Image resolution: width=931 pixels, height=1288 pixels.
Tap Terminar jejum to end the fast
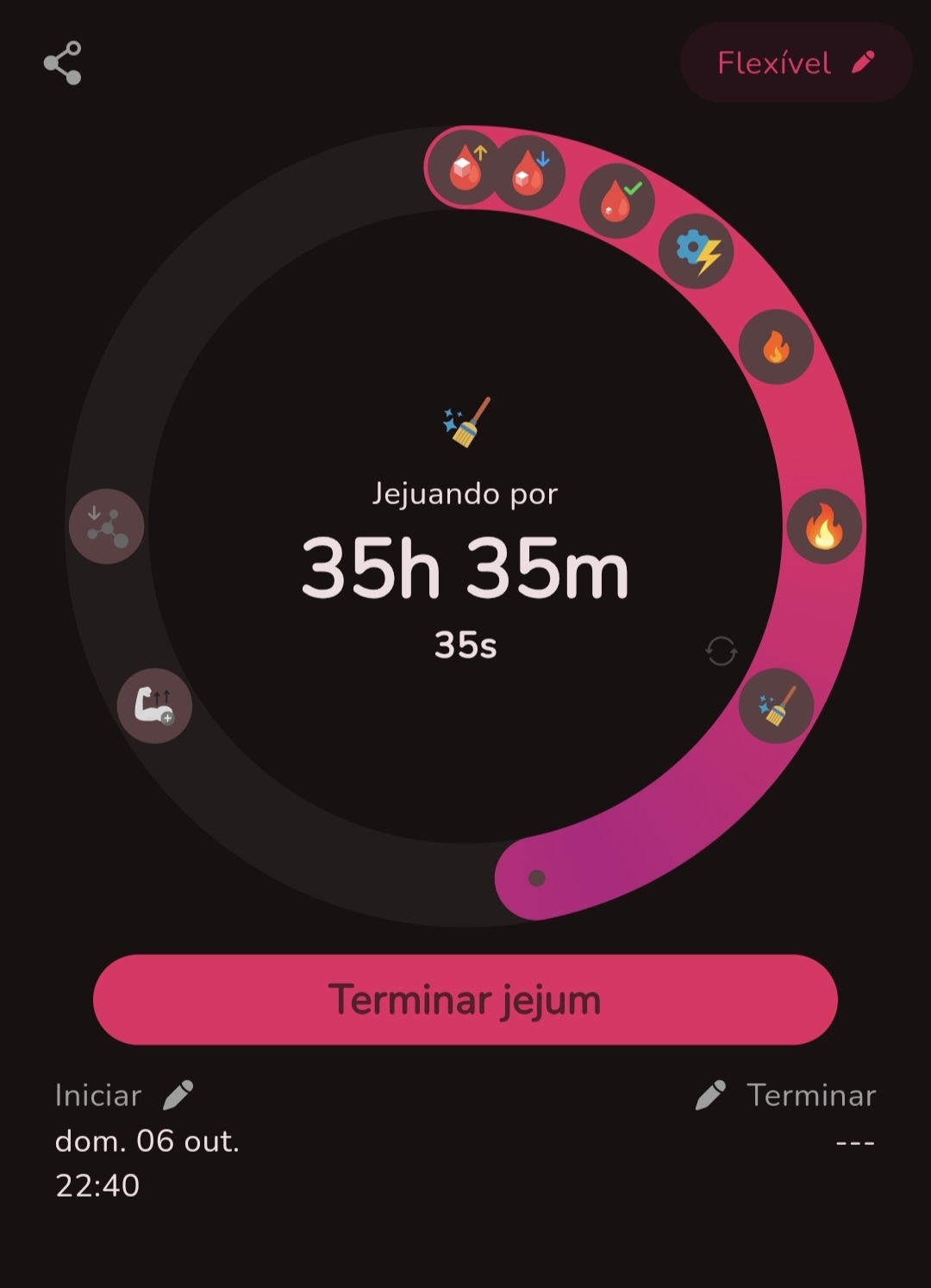[465, 999]
